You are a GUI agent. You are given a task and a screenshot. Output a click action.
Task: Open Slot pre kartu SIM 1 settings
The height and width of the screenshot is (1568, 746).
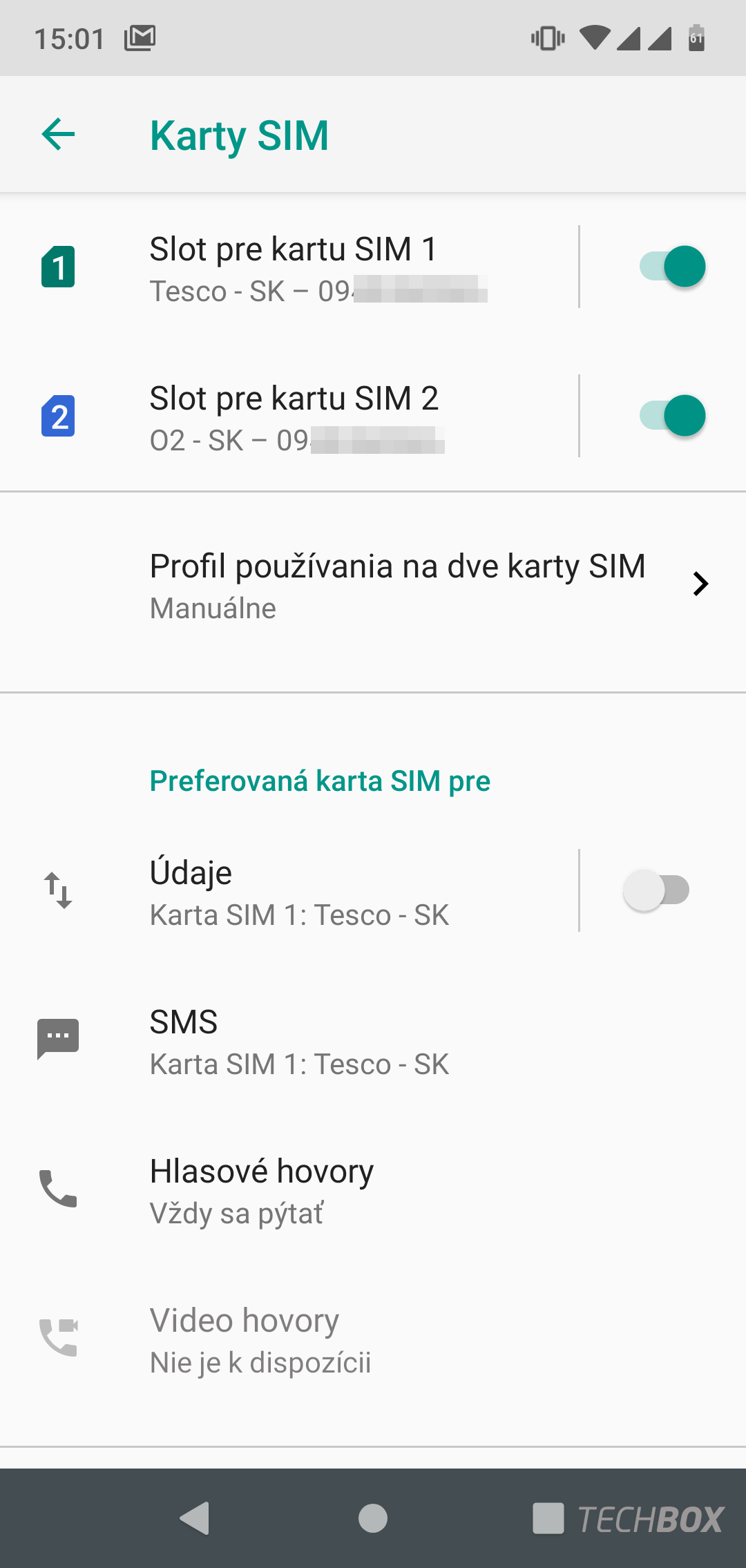pyautogui.click(x=289, y=268)
